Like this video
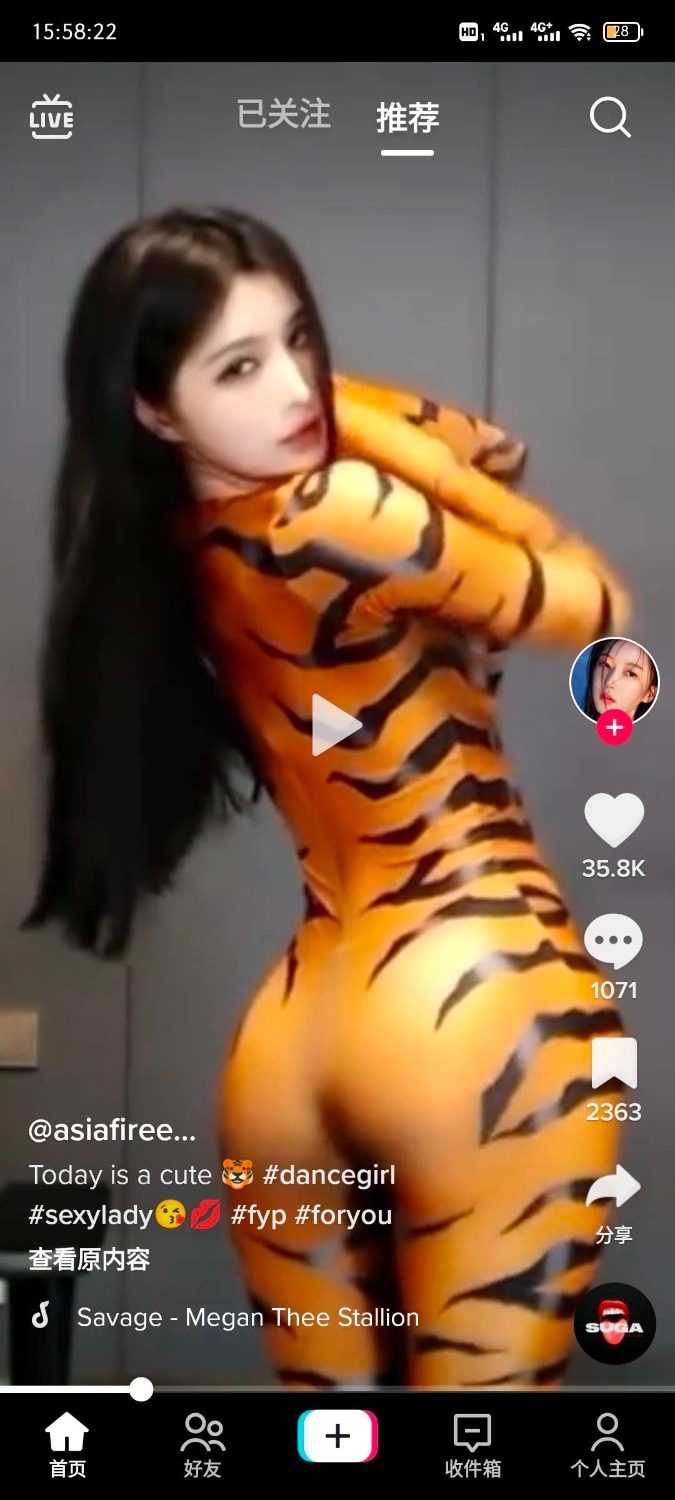675x1500 pixels. 613,820
